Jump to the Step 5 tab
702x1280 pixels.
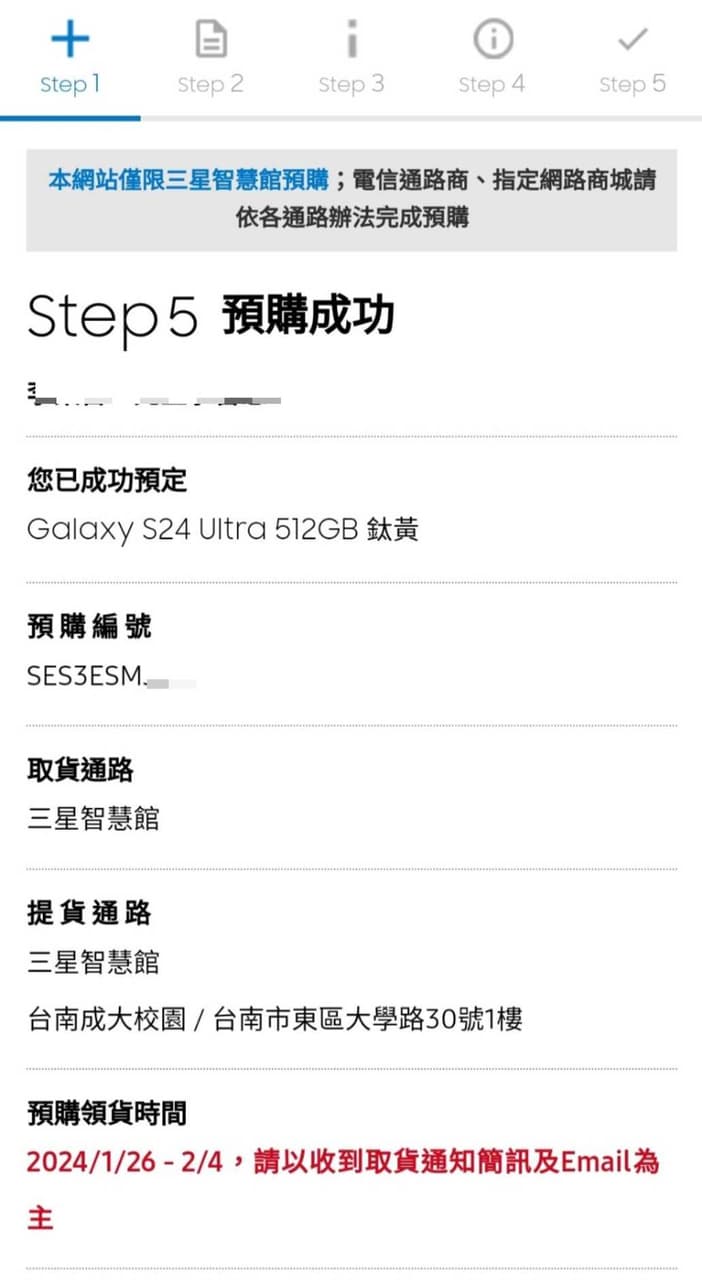pyautogui.click(x=632, y=60)
